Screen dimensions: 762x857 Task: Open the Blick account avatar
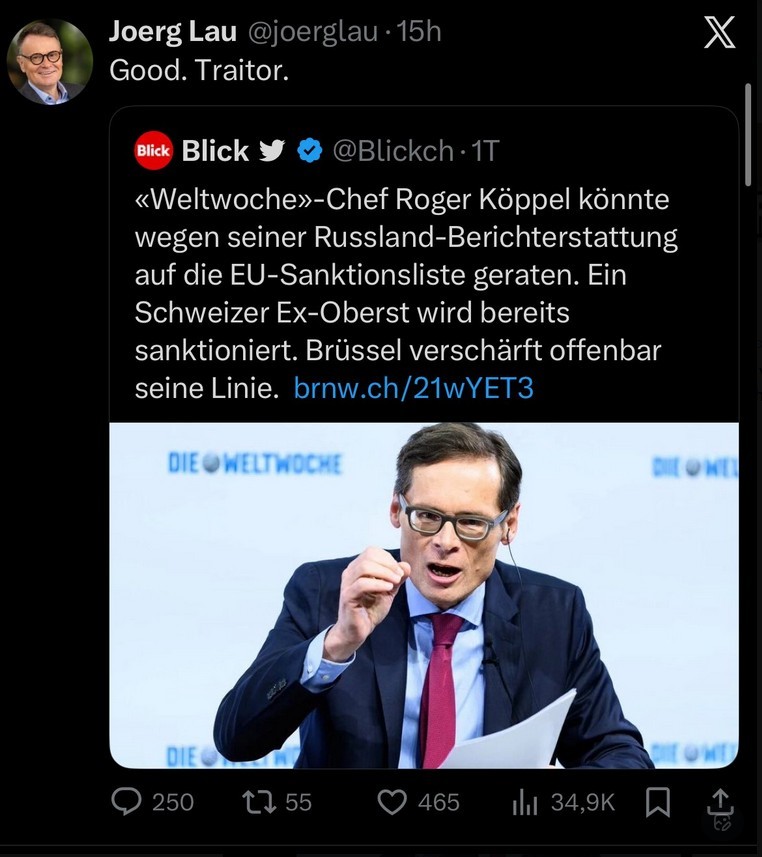153,151
